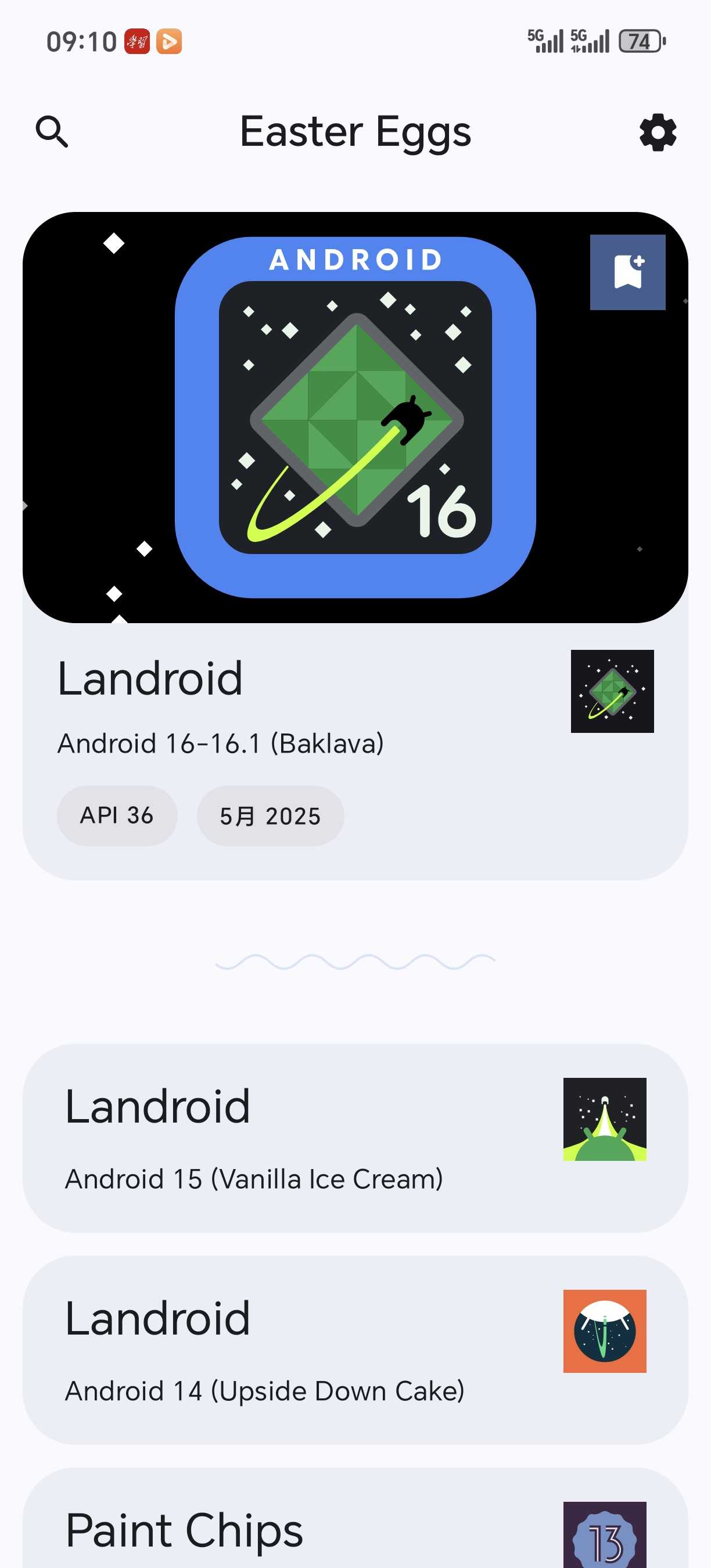This screenshot has width=711, height=1568.
Task: Open Landroid for Android 15 Vanilla Ice Cream
Action: 355,1138
